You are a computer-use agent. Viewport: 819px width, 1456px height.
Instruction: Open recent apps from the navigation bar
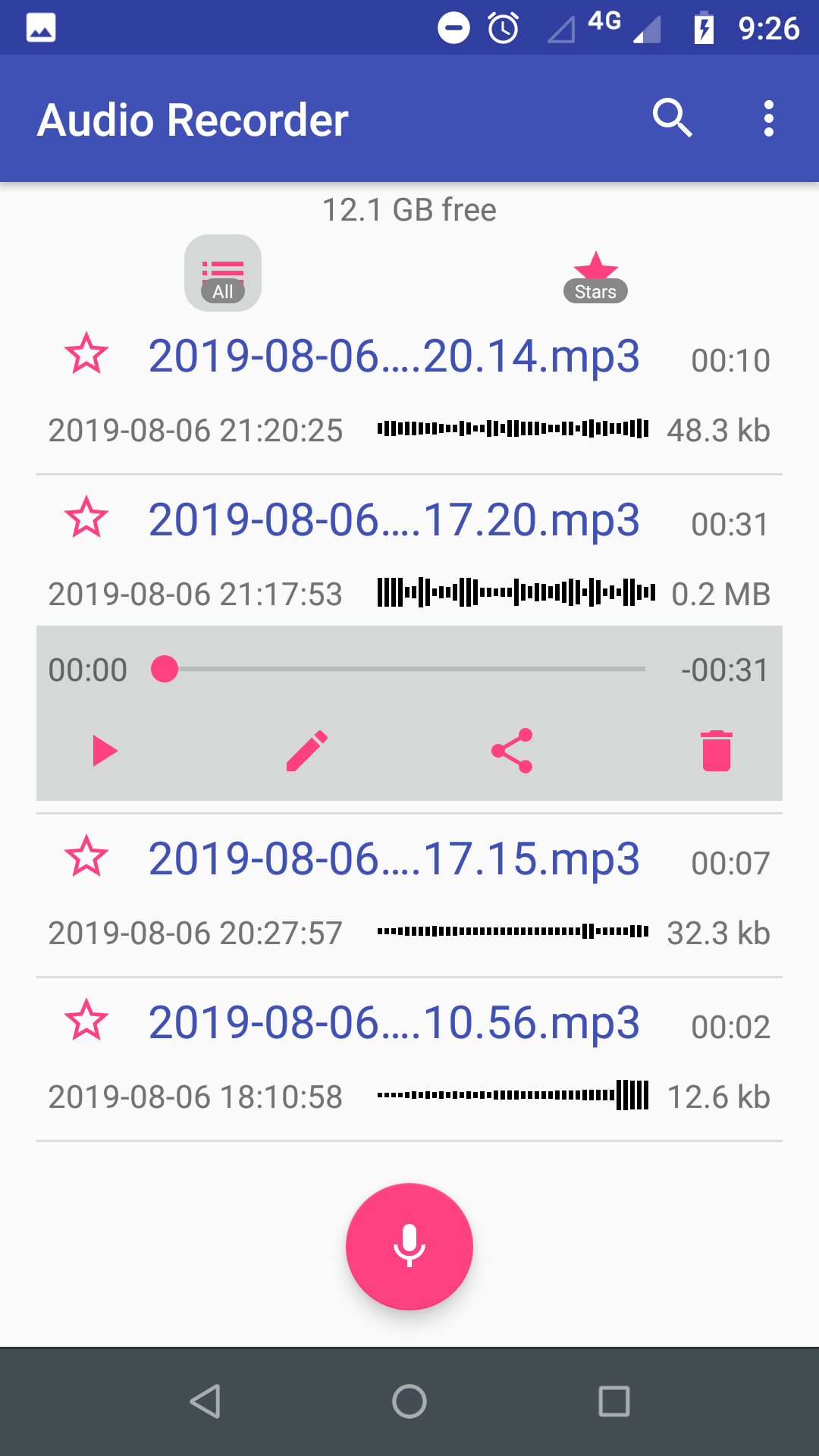[x=614, y=1401]
